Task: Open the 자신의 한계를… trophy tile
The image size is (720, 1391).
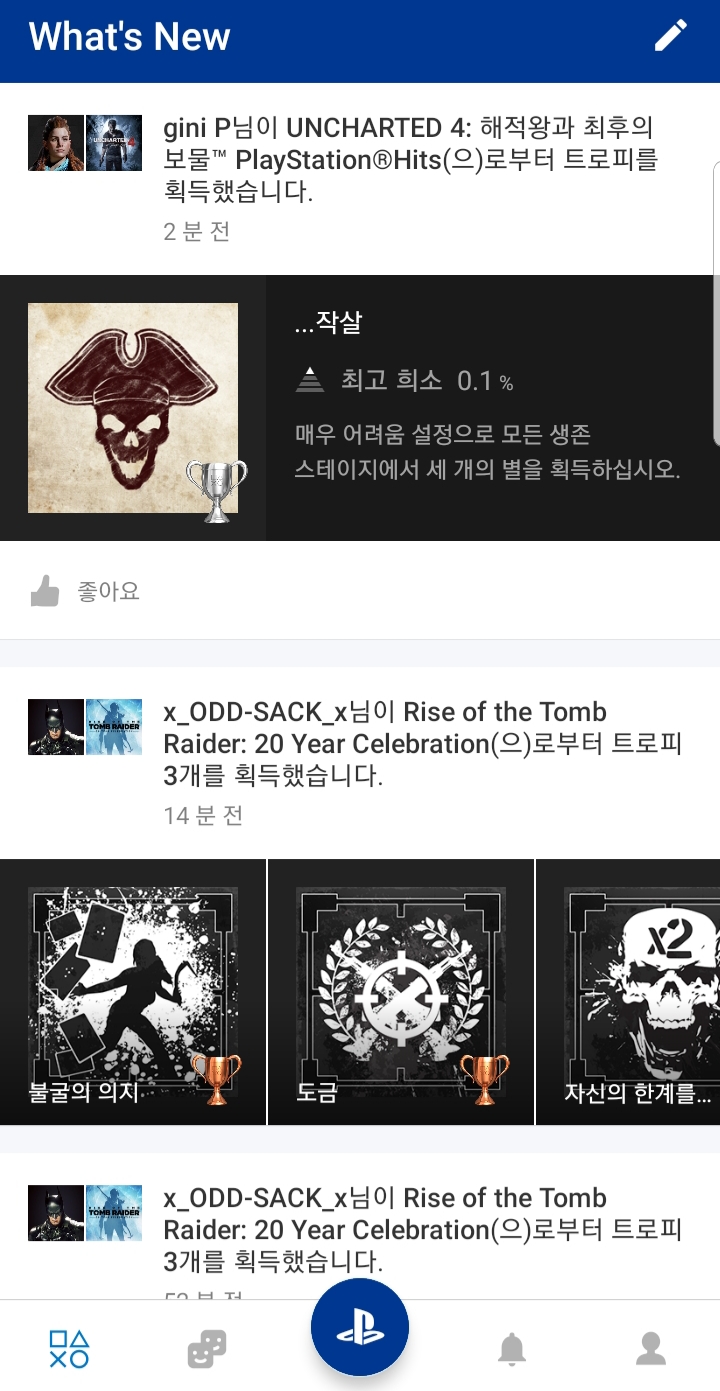Action: point(630,992)
